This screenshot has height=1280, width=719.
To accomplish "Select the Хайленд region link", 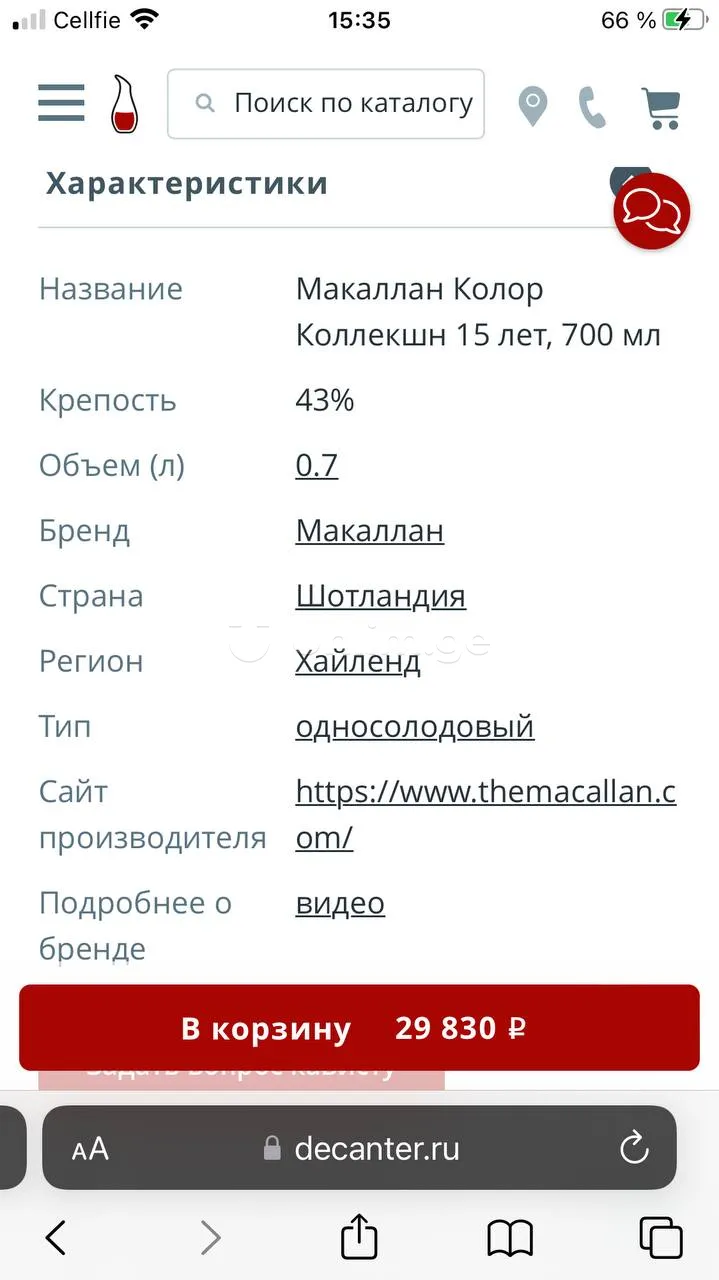I will click(x=357, y=661).
